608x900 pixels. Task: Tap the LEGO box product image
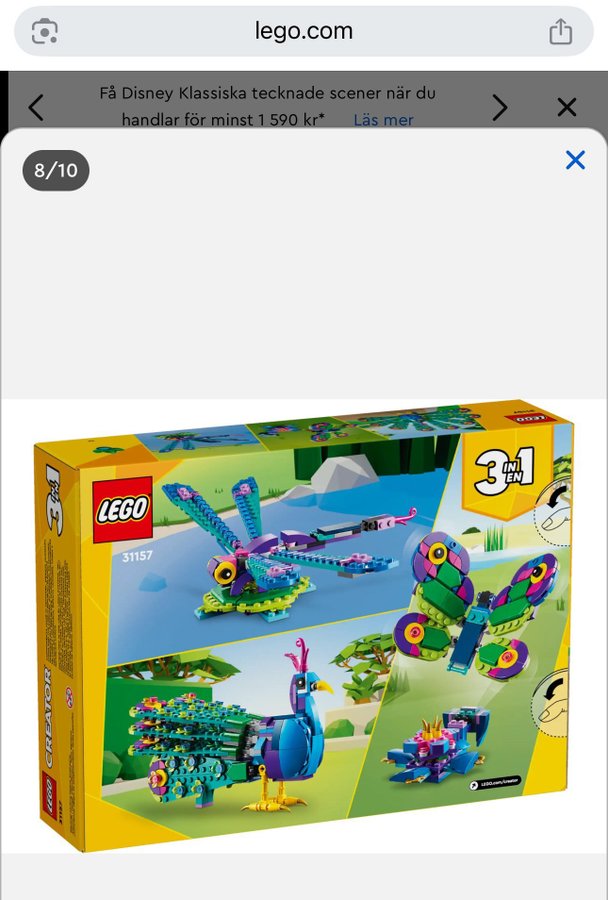tap(304, 625)
